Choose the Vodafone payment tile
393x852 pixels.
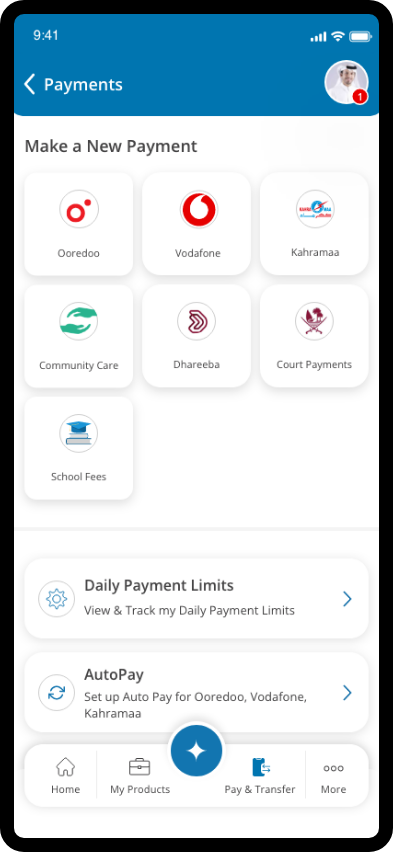(197, 224)
